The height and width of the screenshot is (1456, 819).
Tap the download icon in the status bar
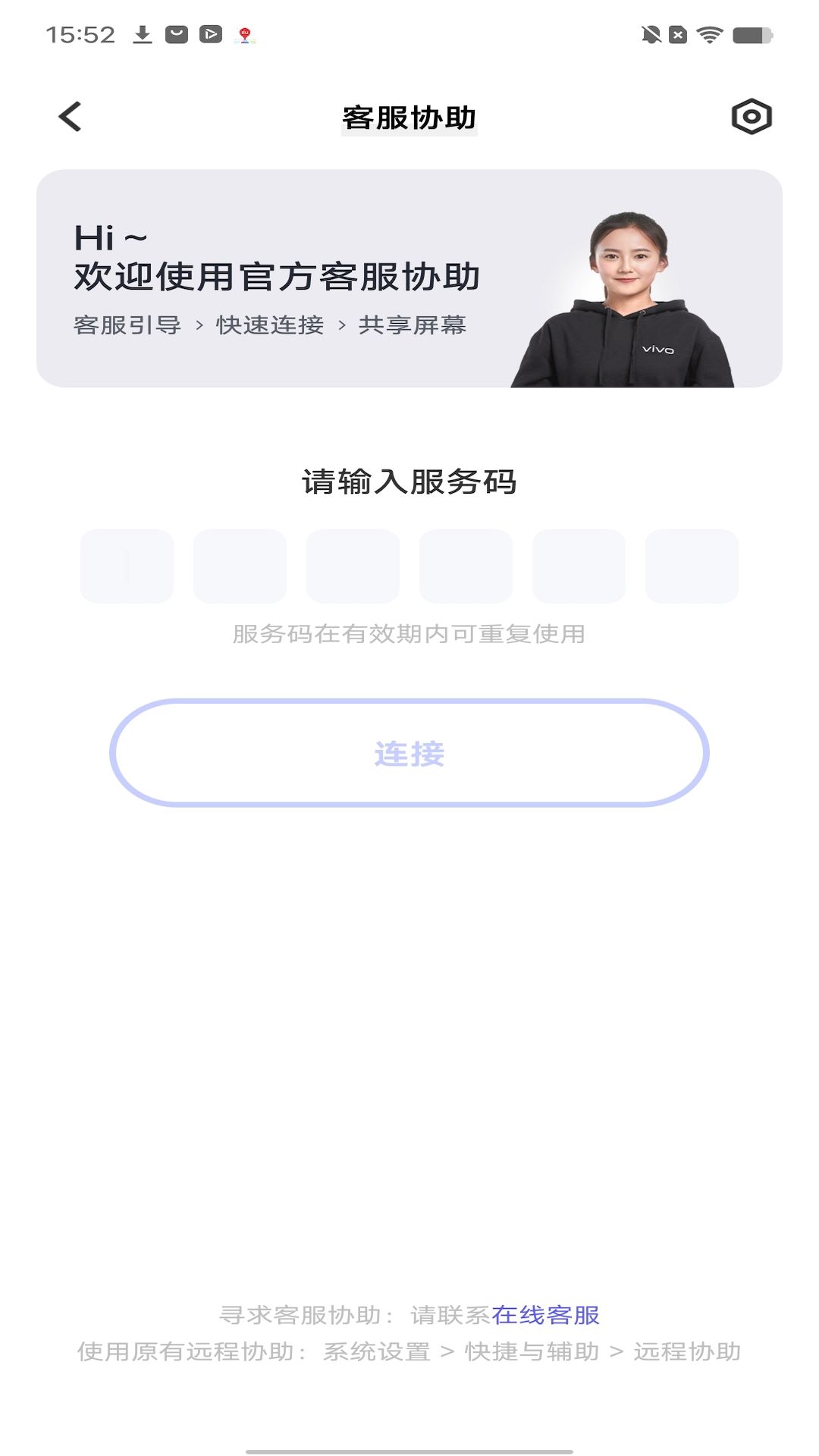[141, 33]
